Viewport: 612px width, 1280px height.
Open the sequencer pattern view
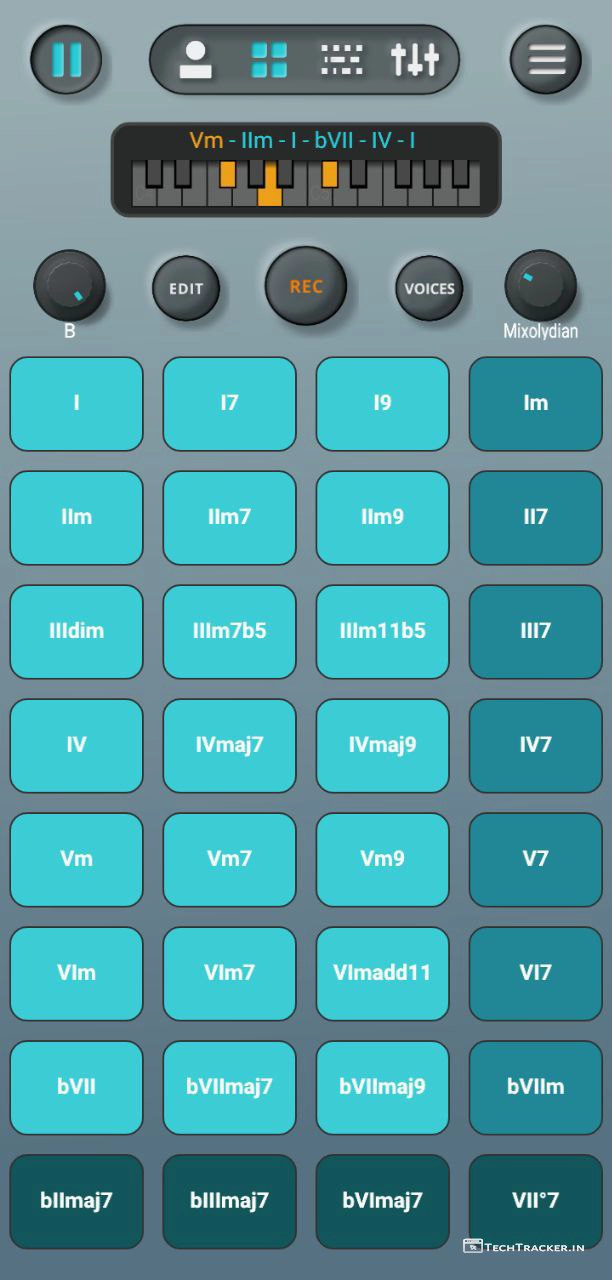click(341, 60)
